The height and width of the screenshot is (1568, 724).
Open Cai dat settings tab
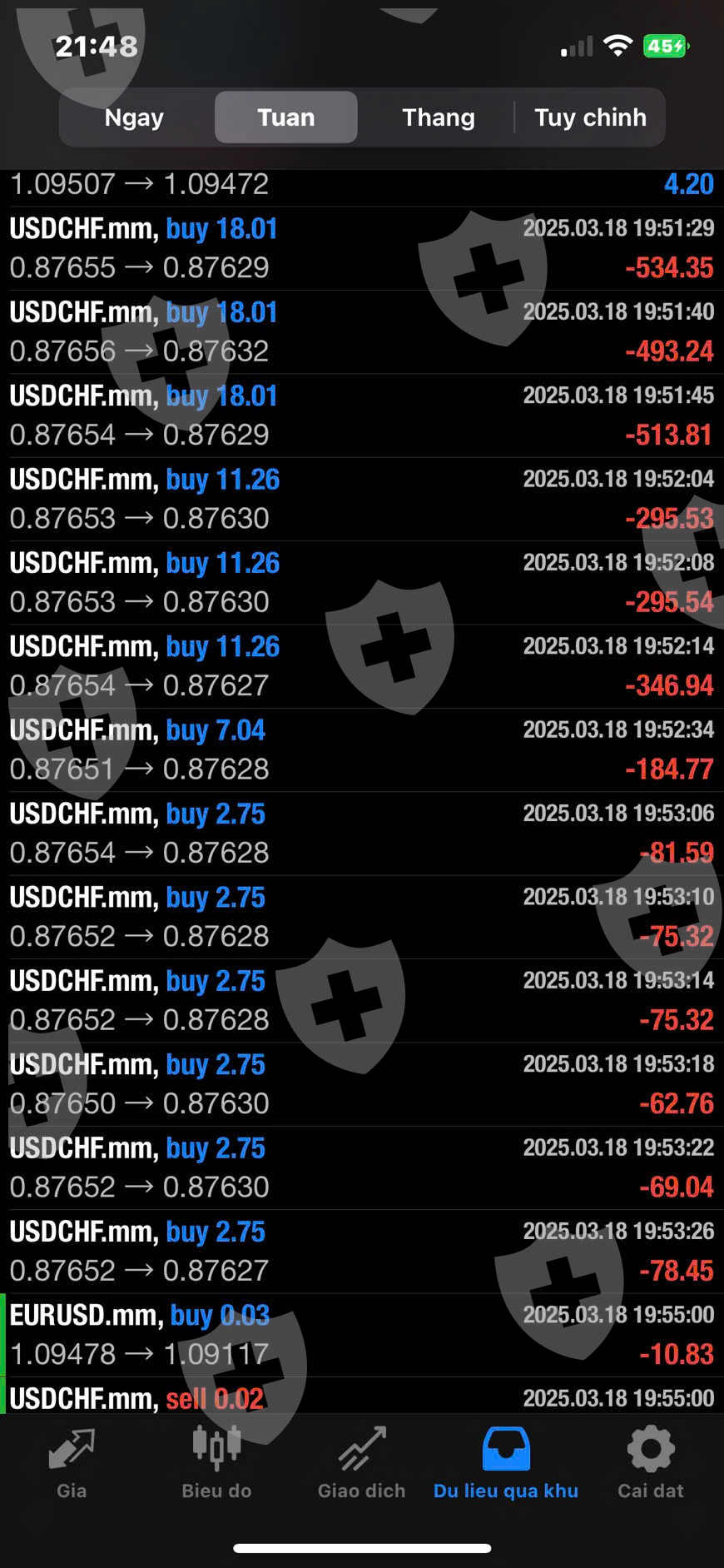tap(651, 1463)
